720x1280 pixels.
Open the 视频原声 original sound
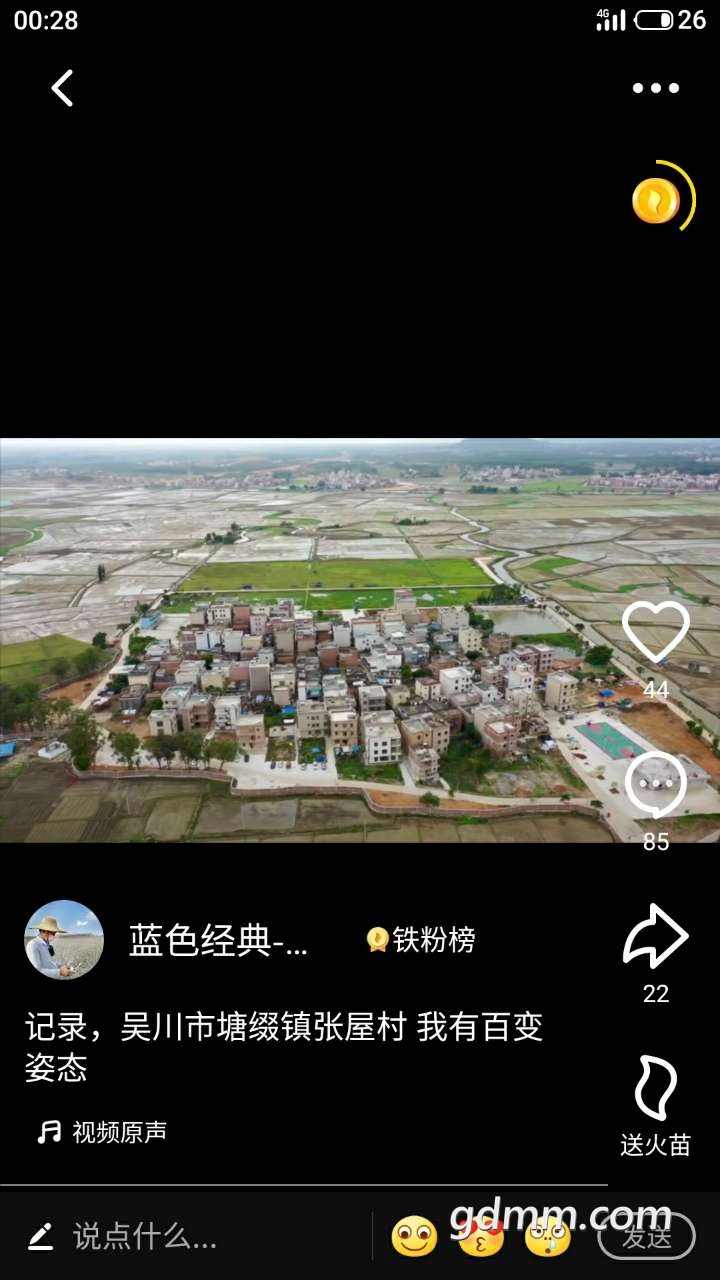tap(103, 1132)
